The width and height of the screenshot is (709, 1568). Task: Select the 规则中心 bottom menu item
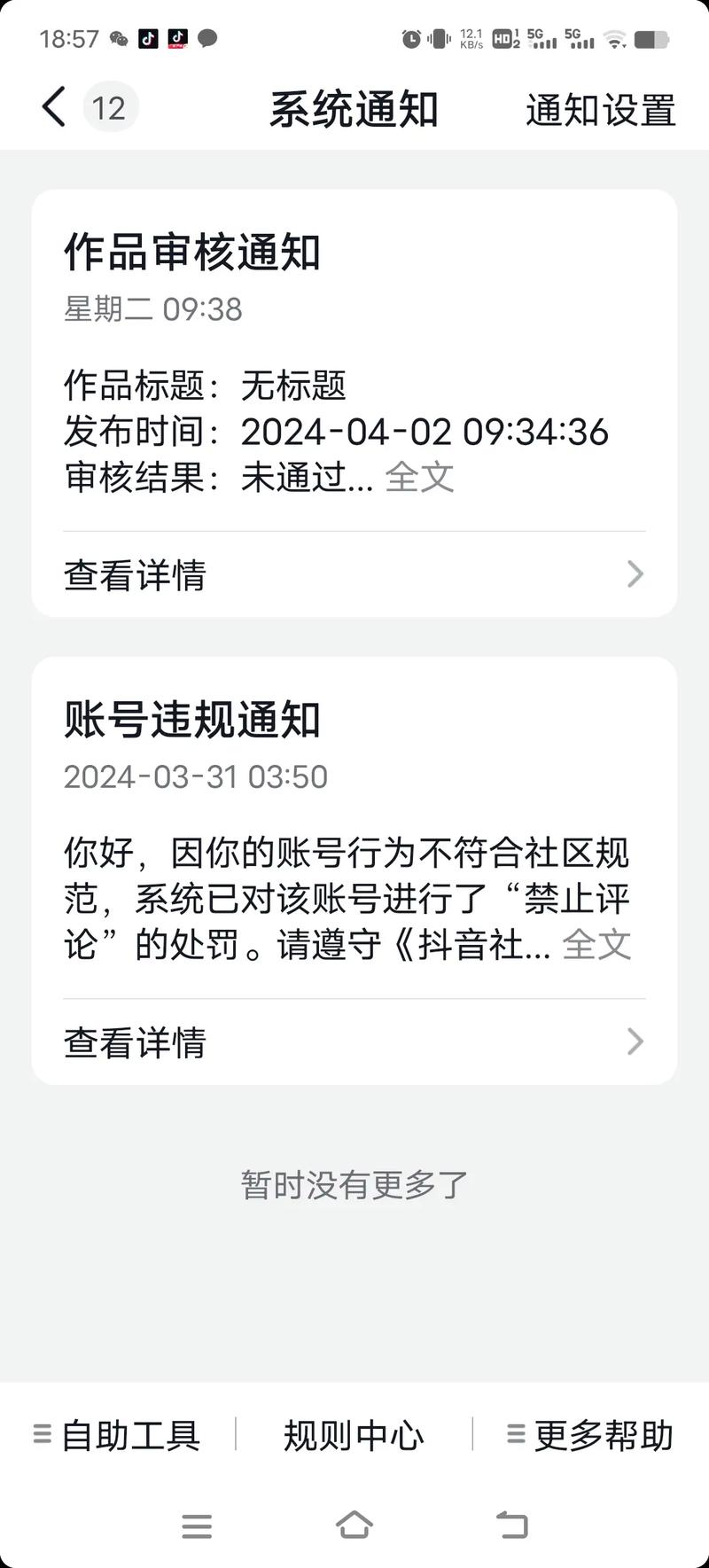(352, 1434)
